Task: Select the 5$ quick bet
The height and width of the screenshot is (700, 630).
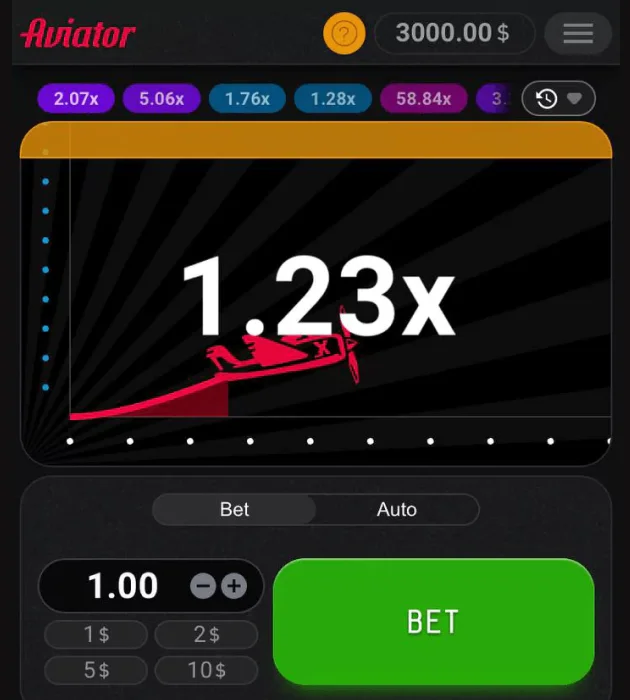Action: 96,670
